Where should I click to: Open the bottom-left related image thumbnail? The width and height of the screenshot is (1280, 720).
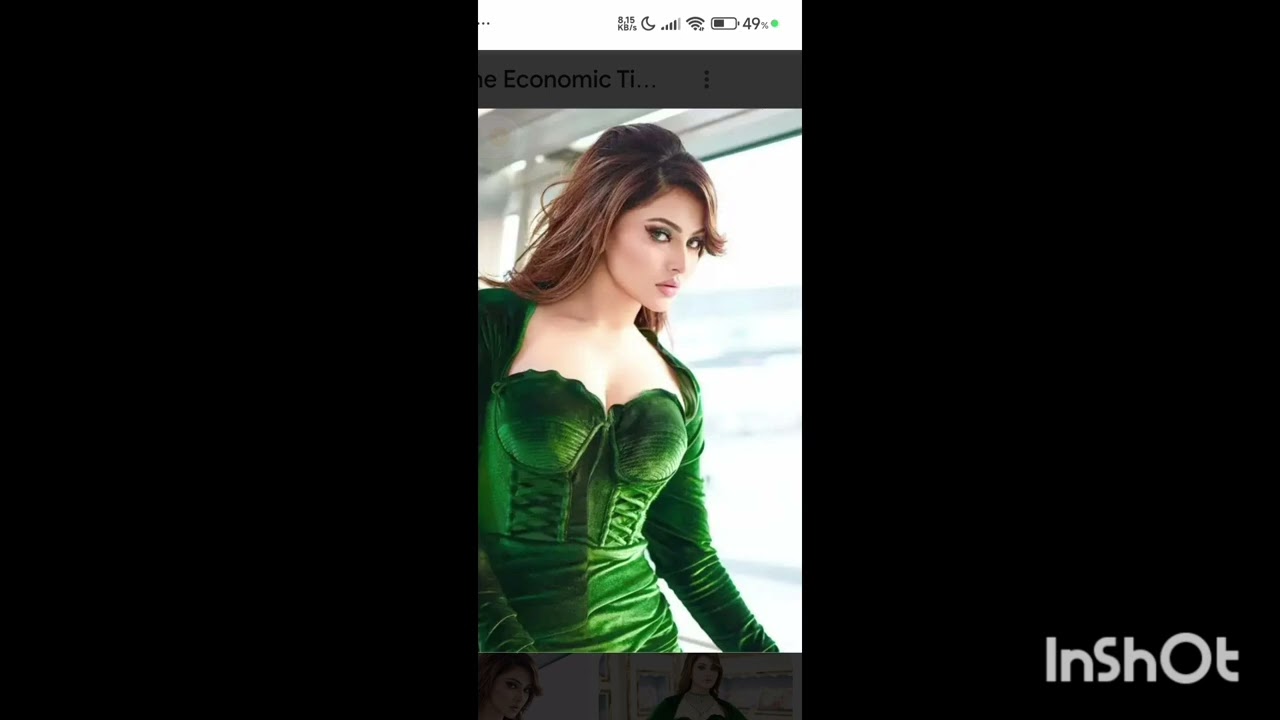click(536, 688)
